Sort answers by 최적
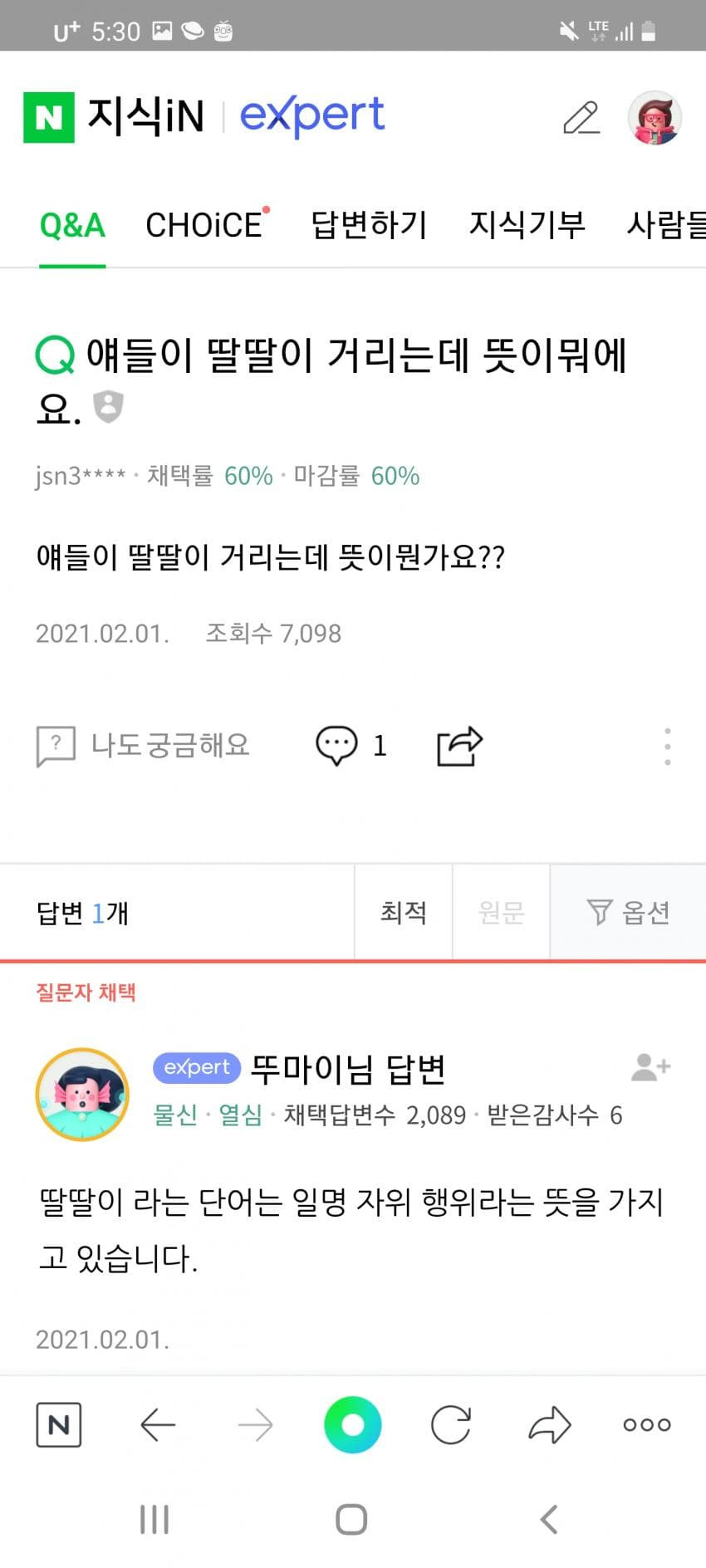This screenshot has height=1568, width=706. pos(403,913)
